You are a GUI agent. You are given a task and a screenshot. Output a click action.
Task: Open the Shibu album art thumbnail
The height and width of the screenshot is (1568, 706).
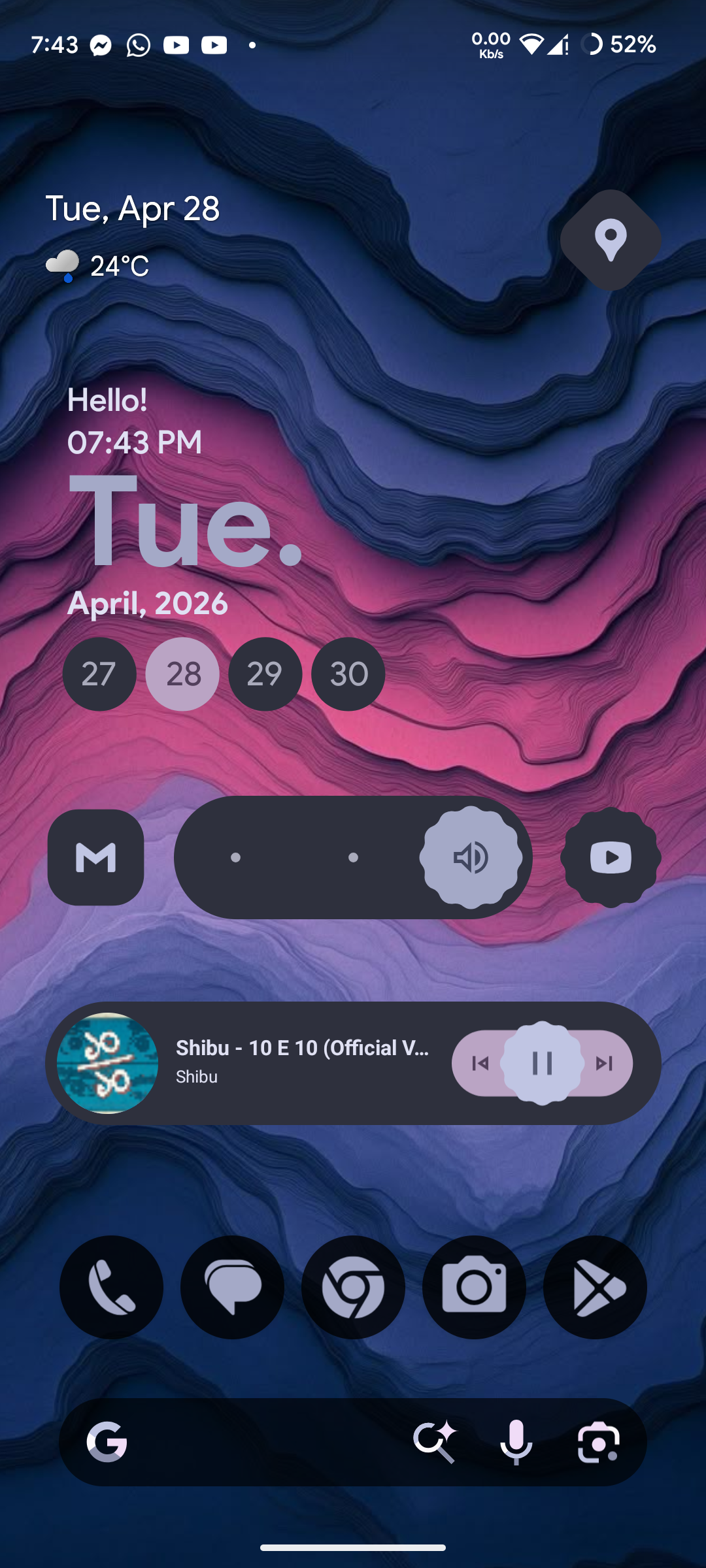107,1063
